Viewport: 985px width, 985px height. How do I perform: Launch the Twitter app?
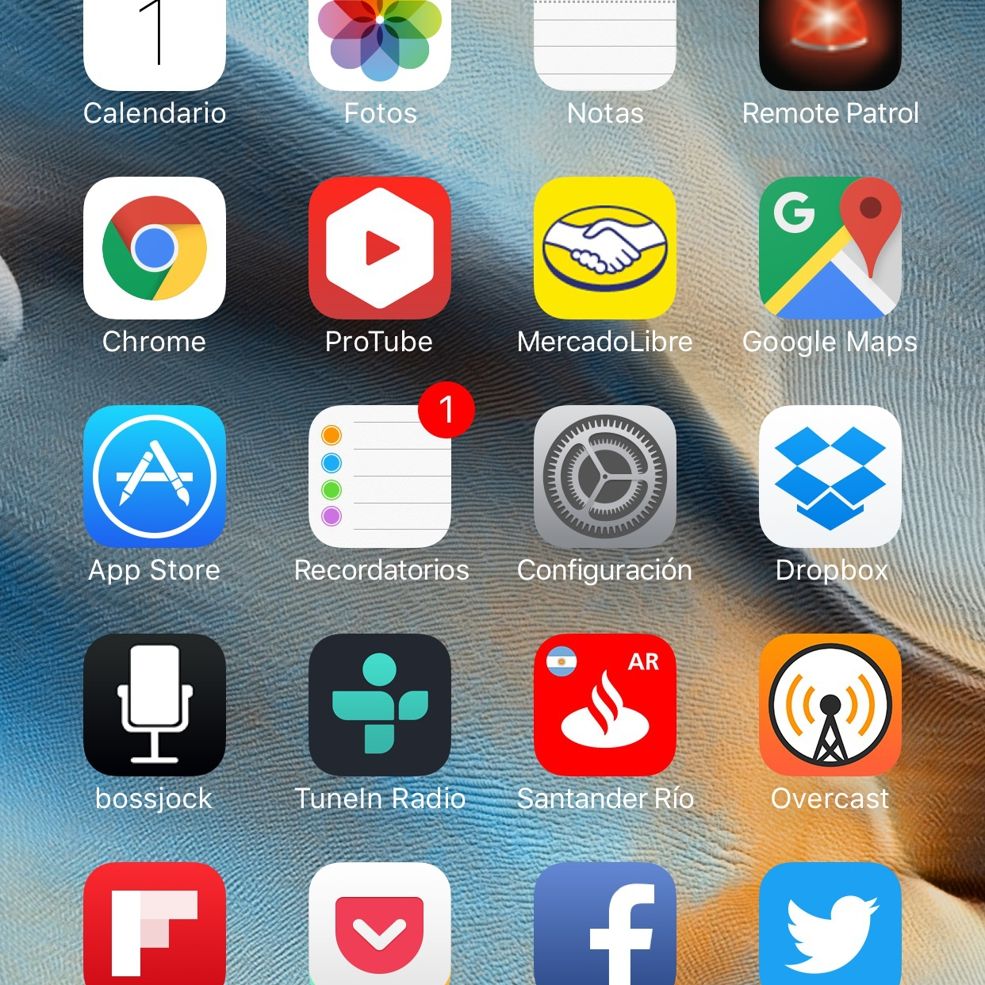[x=830, y=925]
